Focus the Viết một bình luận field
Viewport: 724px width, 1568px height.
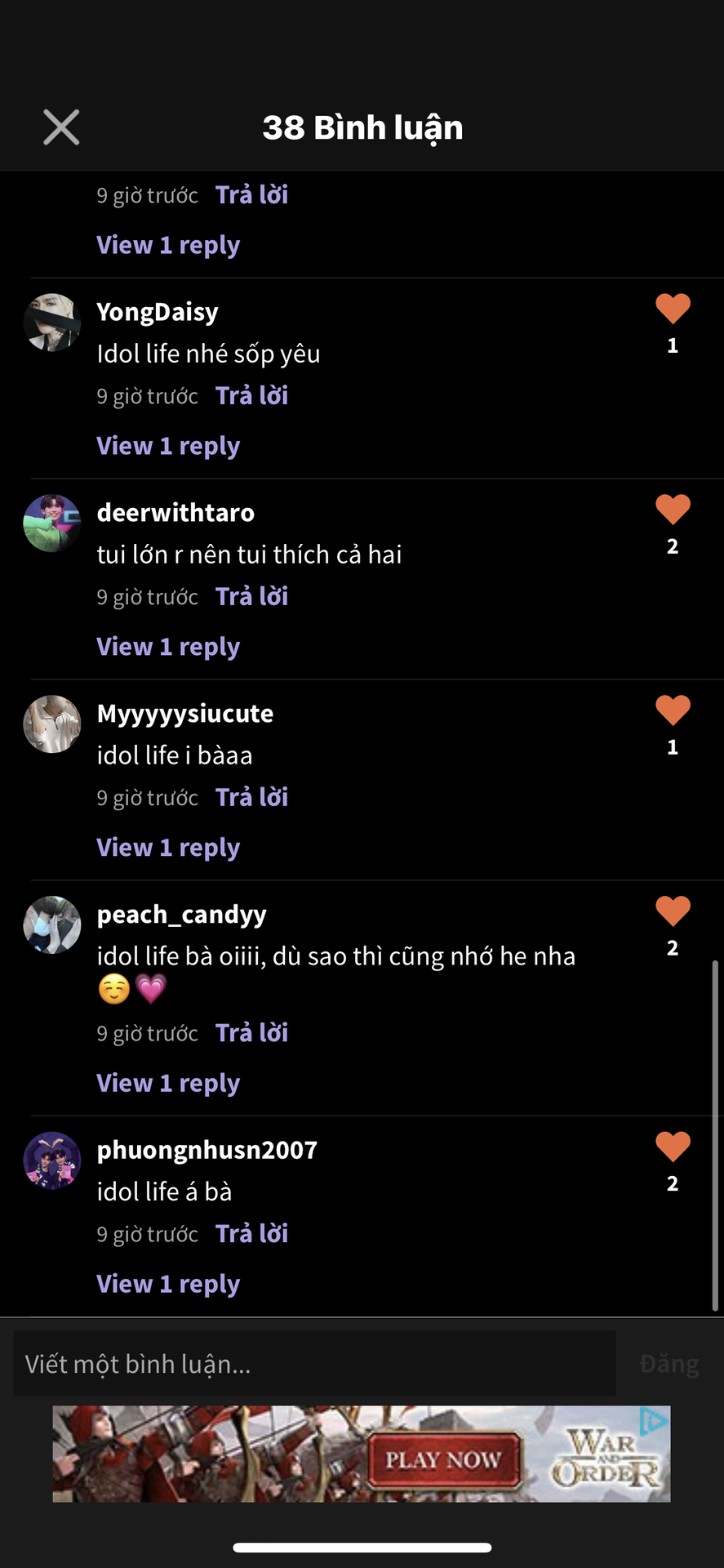pos(314,1364)
